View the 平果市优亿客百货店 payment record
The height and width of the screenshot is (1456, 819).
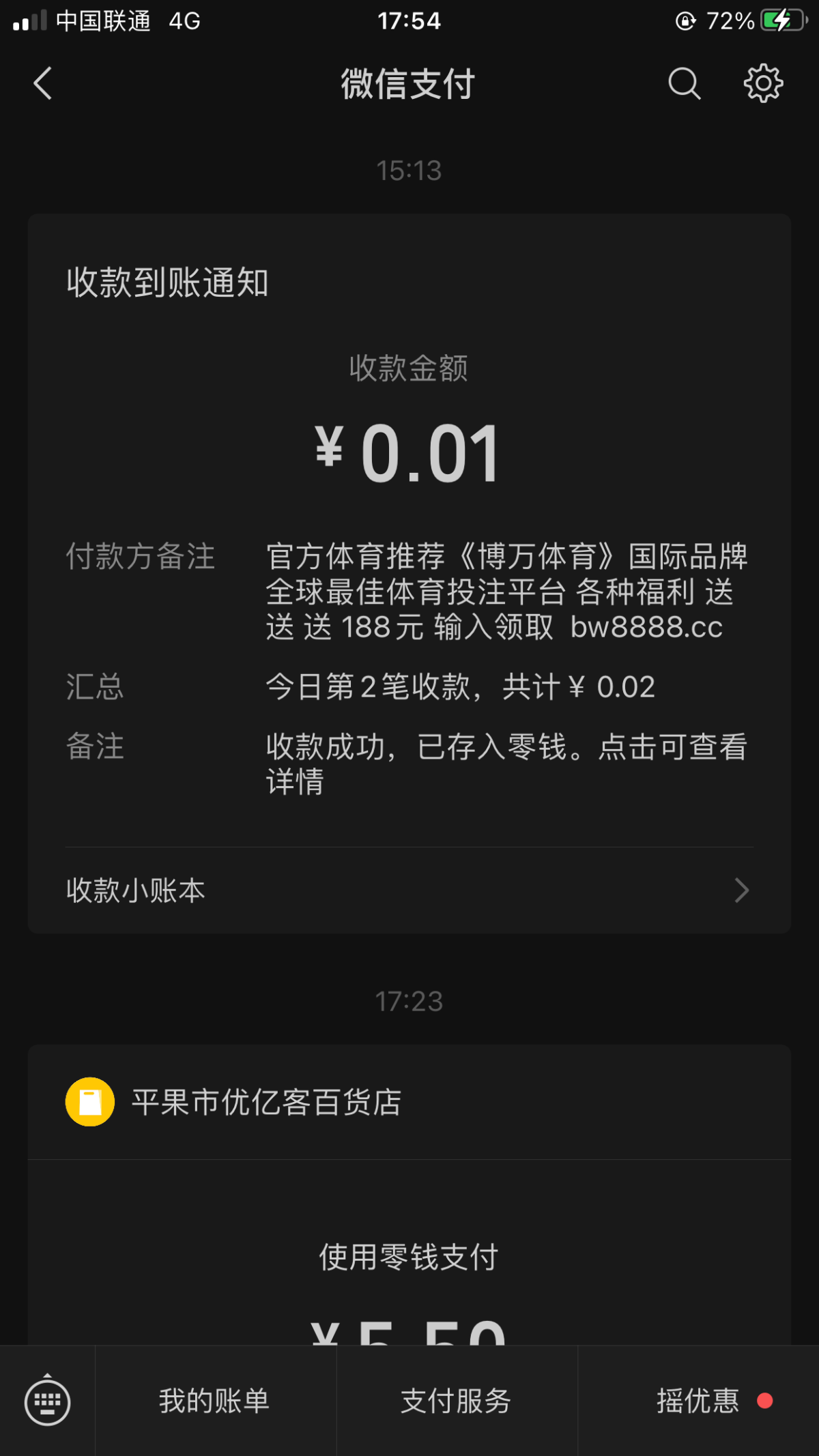point(266,1103)
